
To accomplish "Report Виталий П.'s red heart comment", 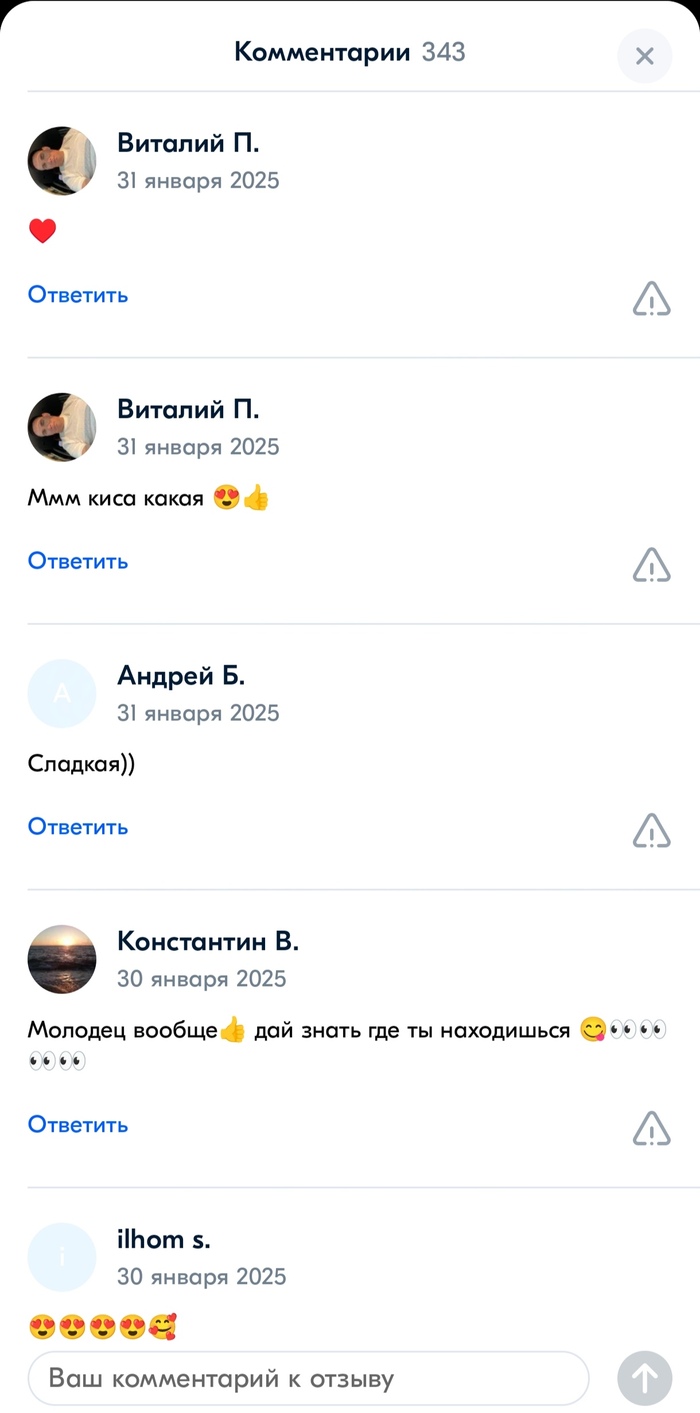I will [651, 298].
